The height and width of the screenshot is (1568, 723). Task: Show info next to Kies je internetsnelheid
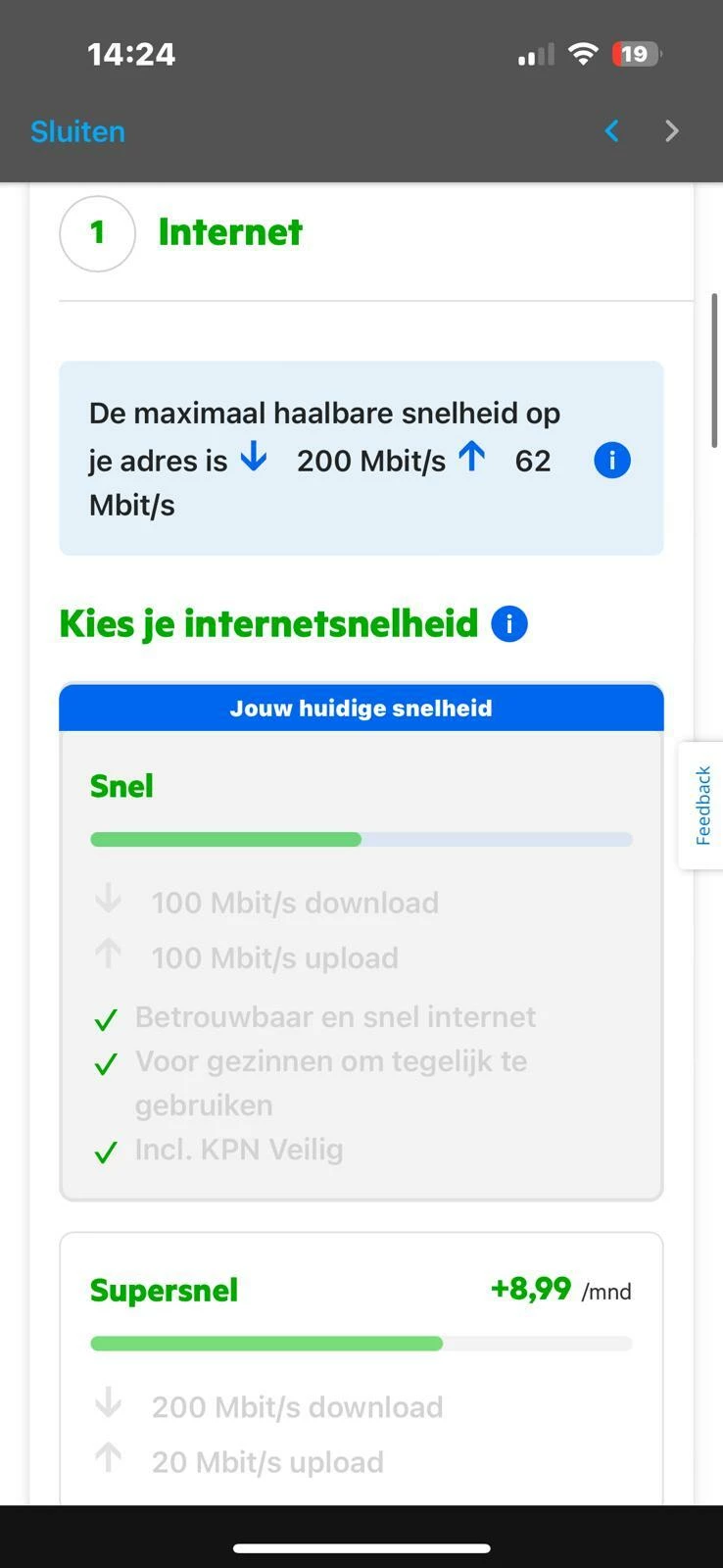509,624
